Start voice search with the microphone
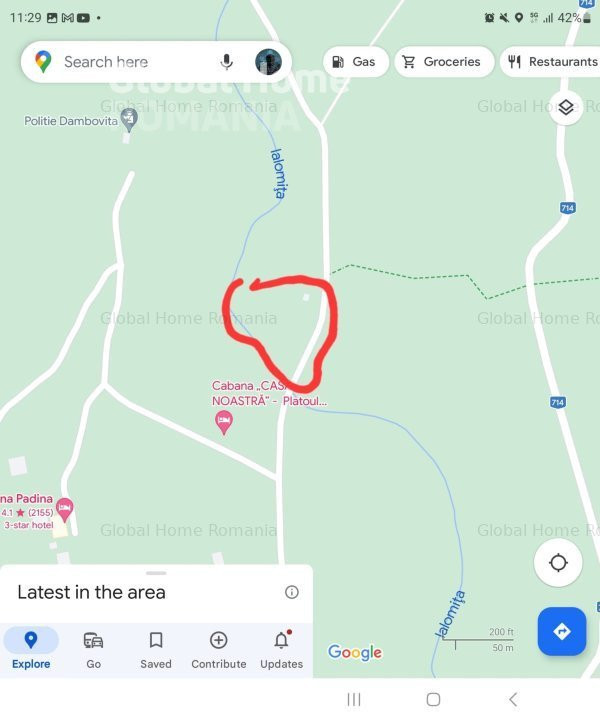This screenshot has height=720, width=600. (227, 62)
